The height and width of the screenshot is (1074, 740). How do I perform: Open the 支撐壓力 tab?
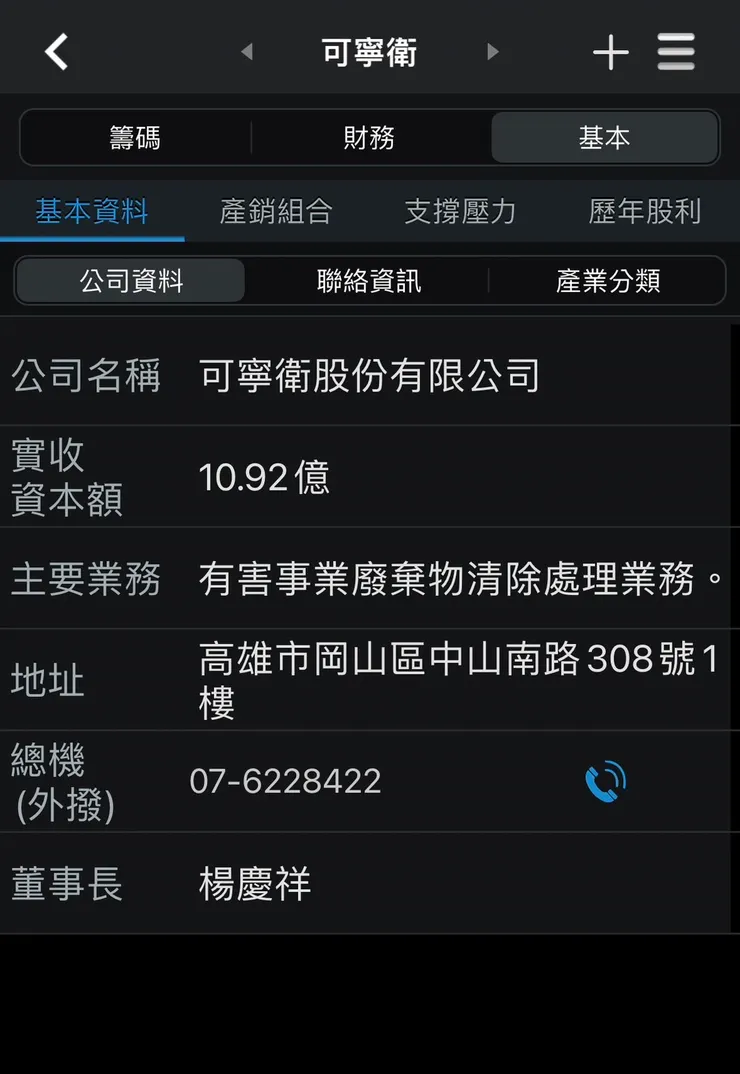[460, 212]
